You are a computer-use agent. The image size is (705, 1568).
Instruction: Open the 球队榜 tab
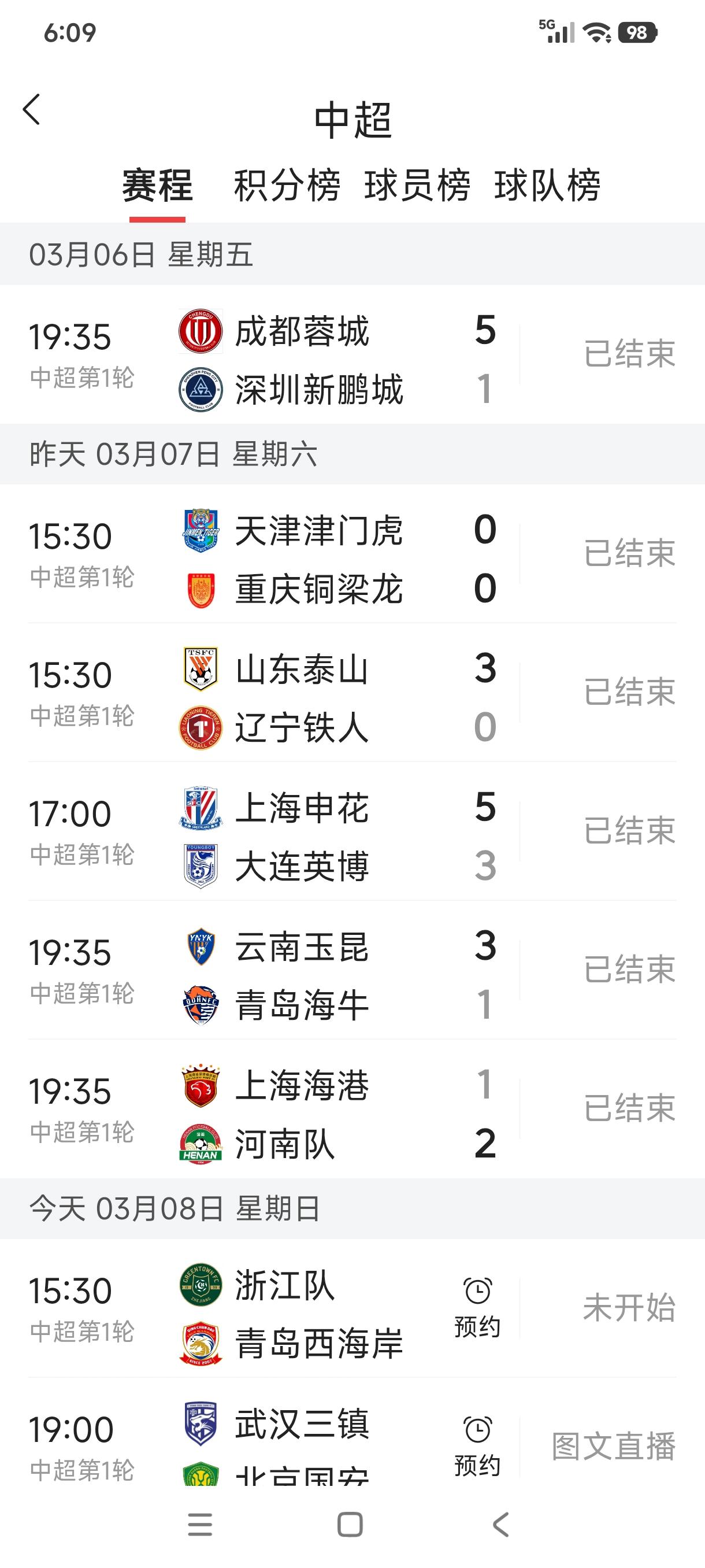point(547,186)
